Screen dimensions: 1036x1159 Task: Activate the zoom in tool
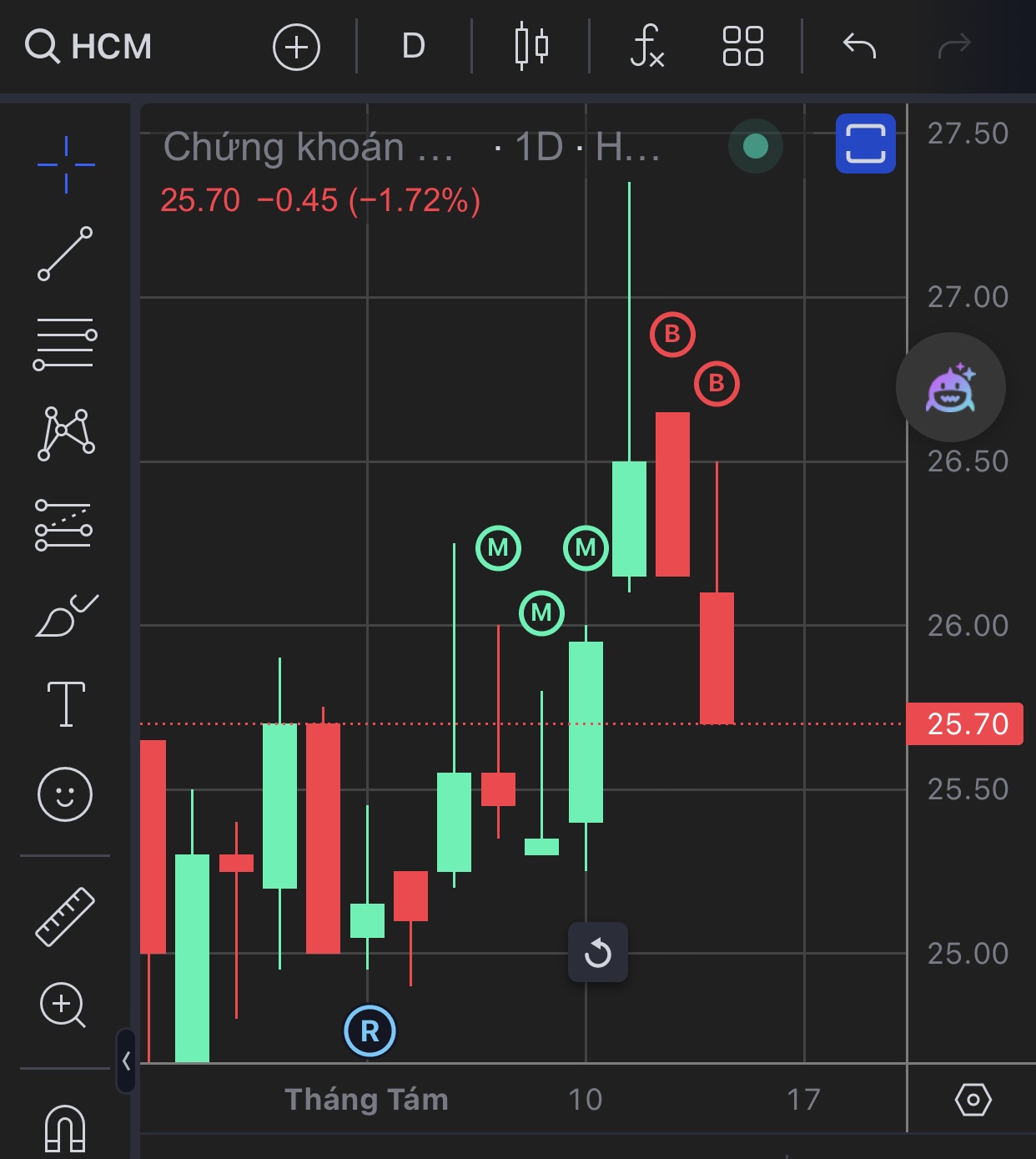click(63, 1005)
